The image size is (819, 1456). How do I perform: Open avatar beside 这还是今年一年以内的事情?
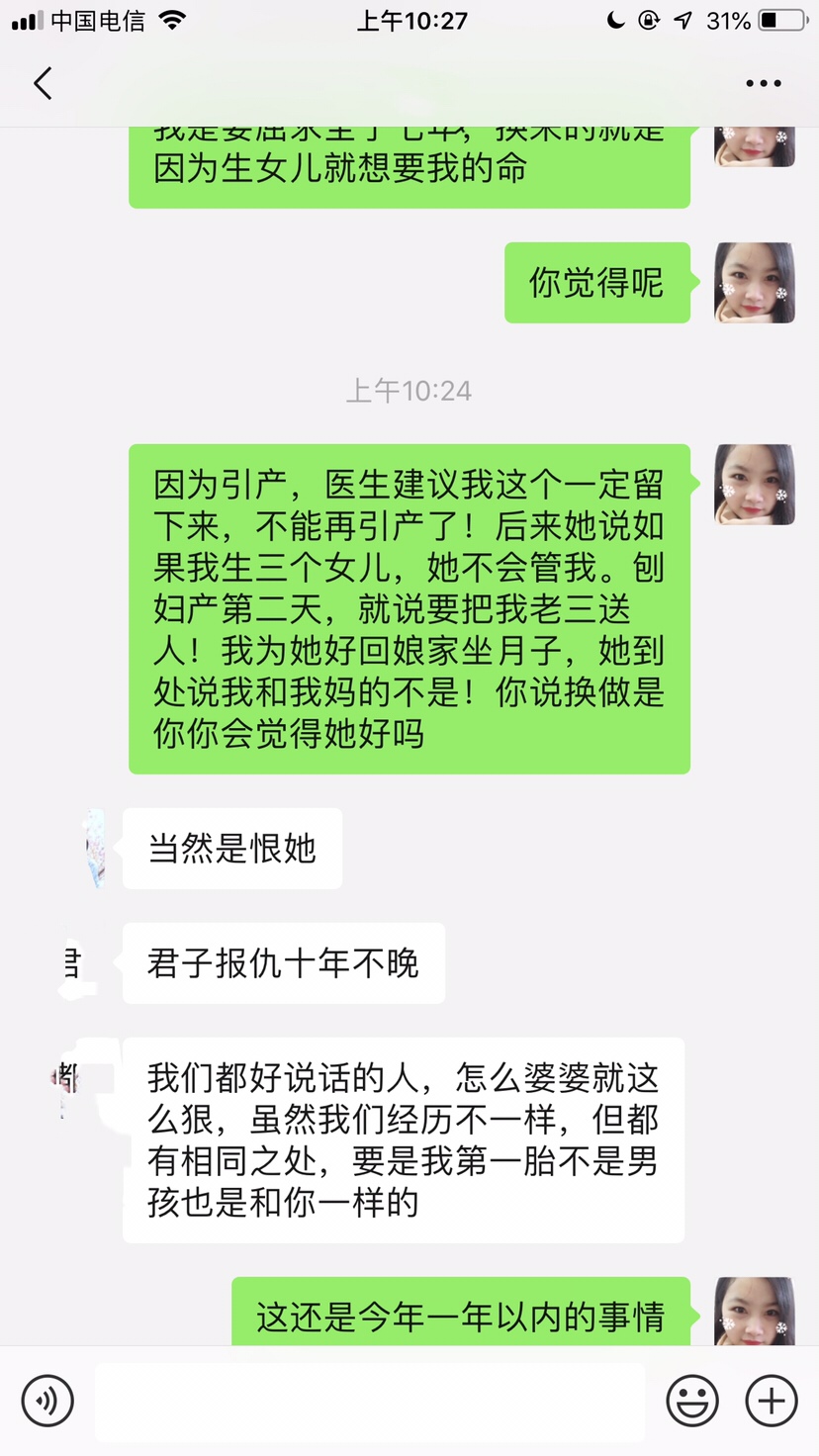tap(755, 1312)
